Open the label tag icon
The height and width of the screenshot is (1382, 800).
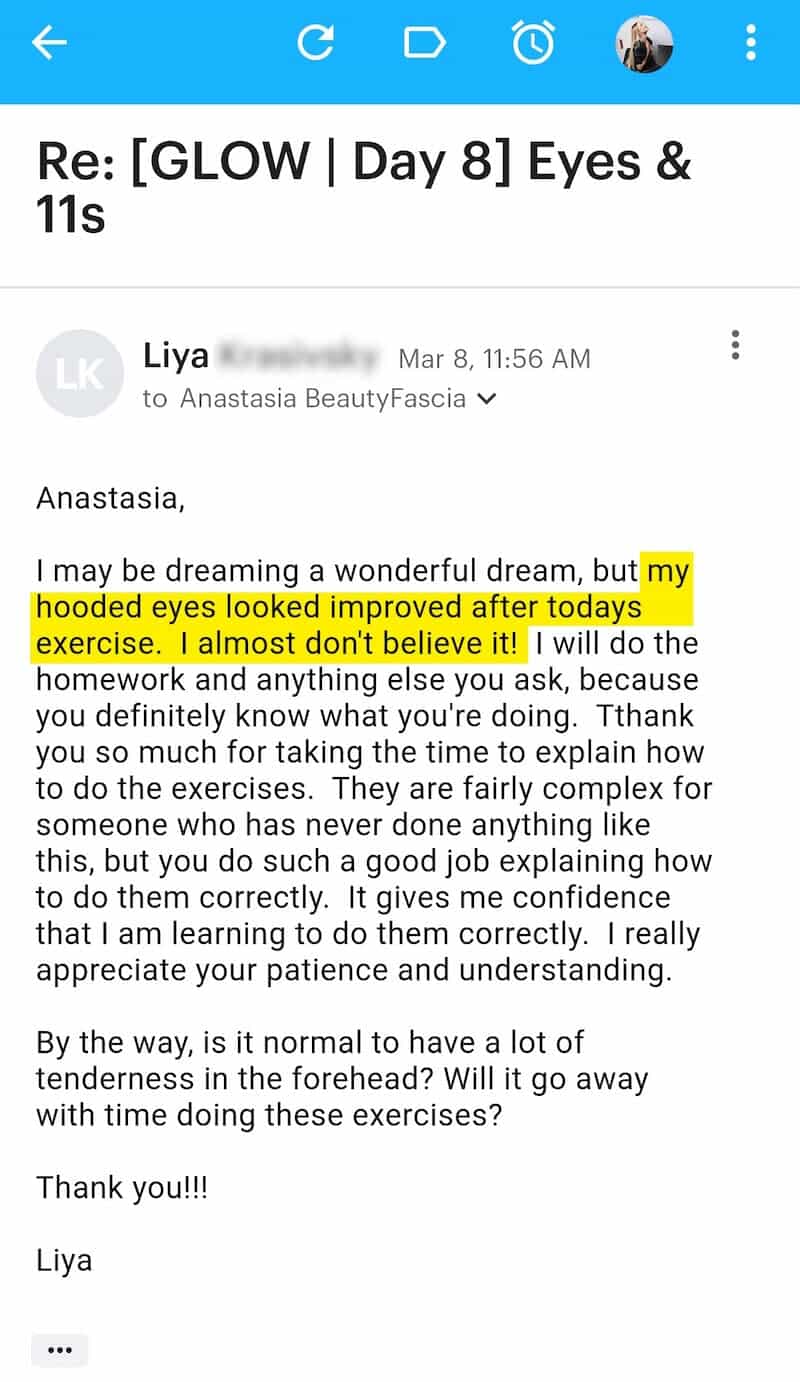point(424,43)
